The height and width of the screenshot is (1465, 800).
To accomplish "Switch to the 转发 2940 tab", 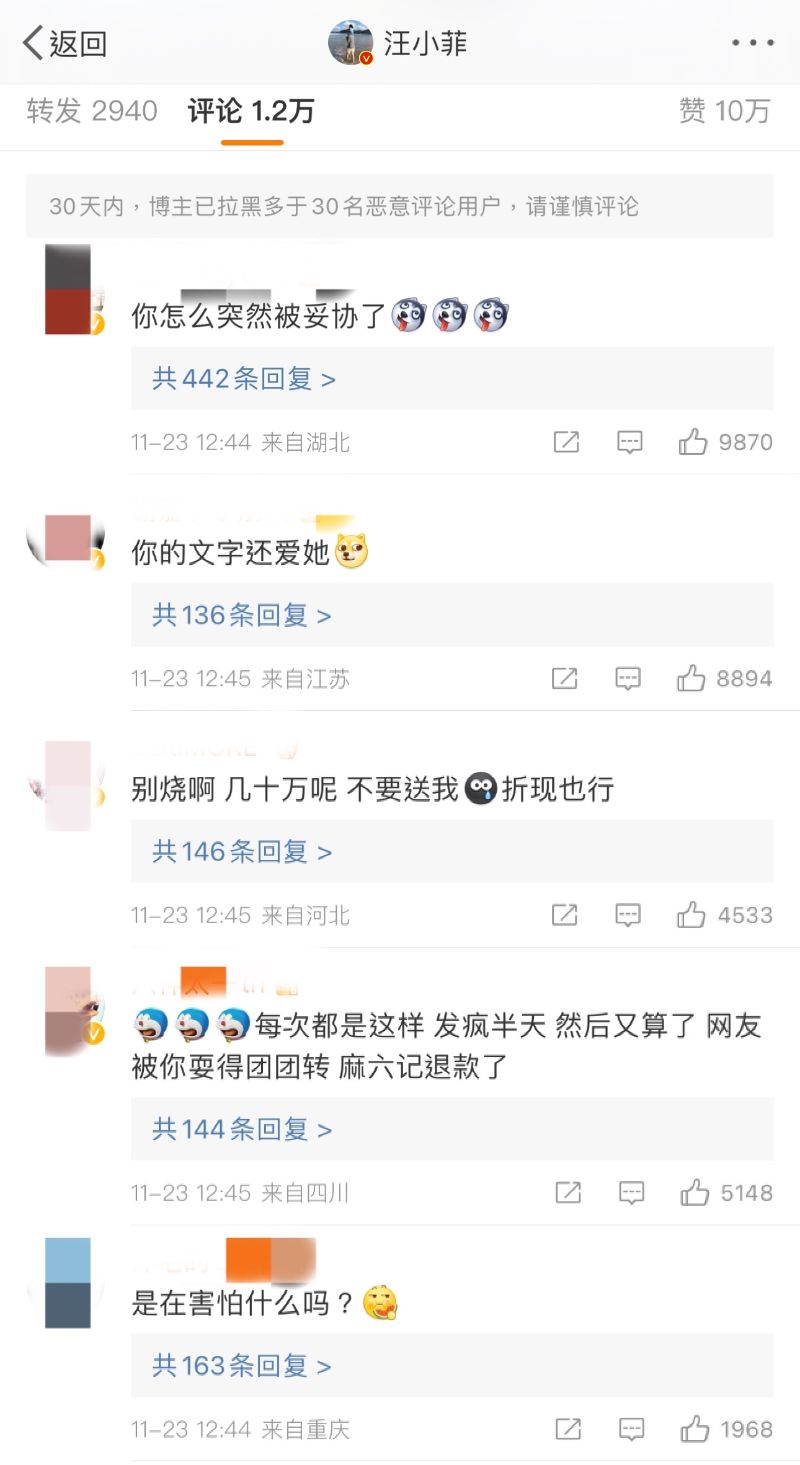I will 92,111.
